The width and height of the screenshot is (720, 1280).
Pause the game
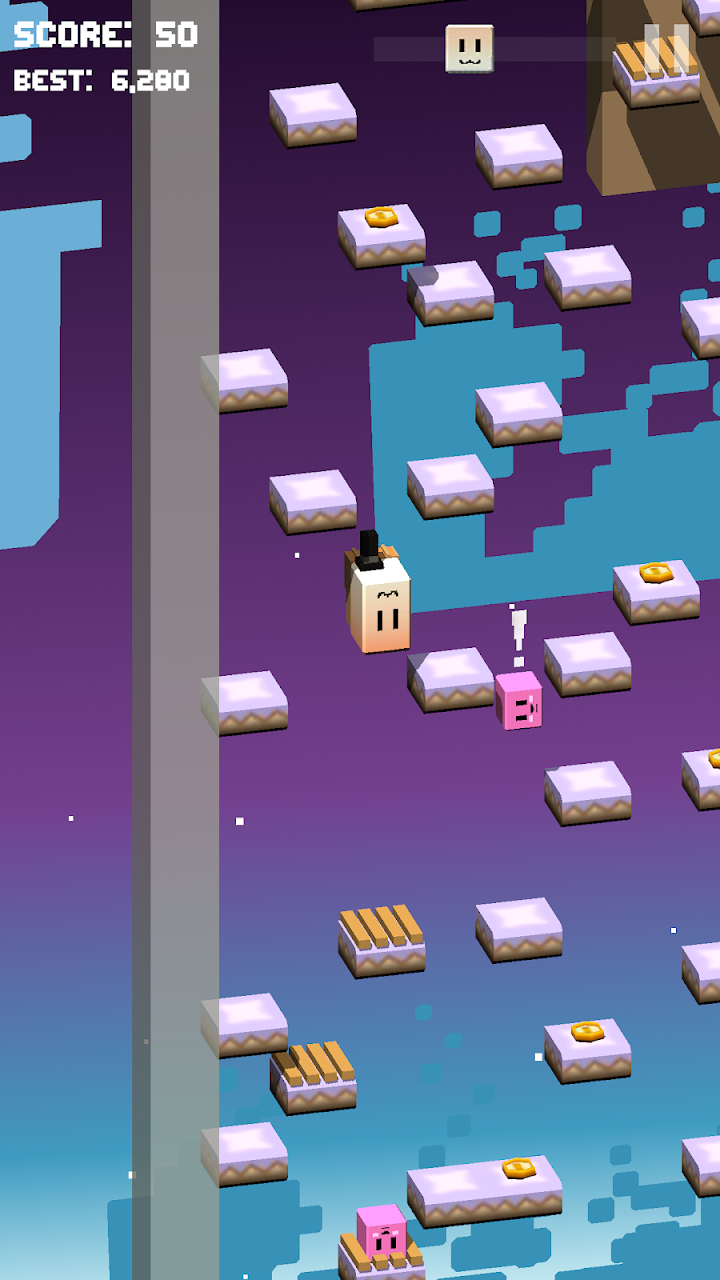click(x=666, y=49)
